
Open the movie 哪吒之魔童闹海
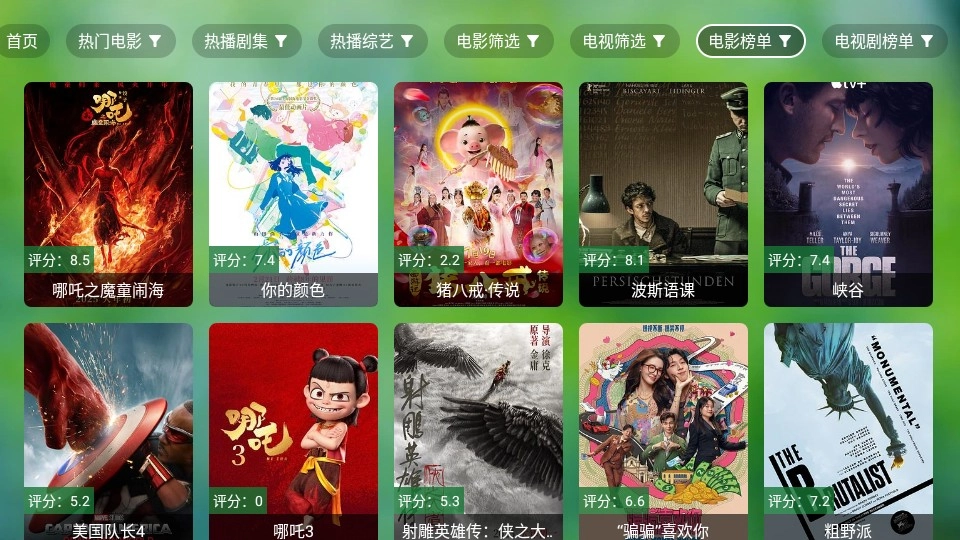pos(108,193)
